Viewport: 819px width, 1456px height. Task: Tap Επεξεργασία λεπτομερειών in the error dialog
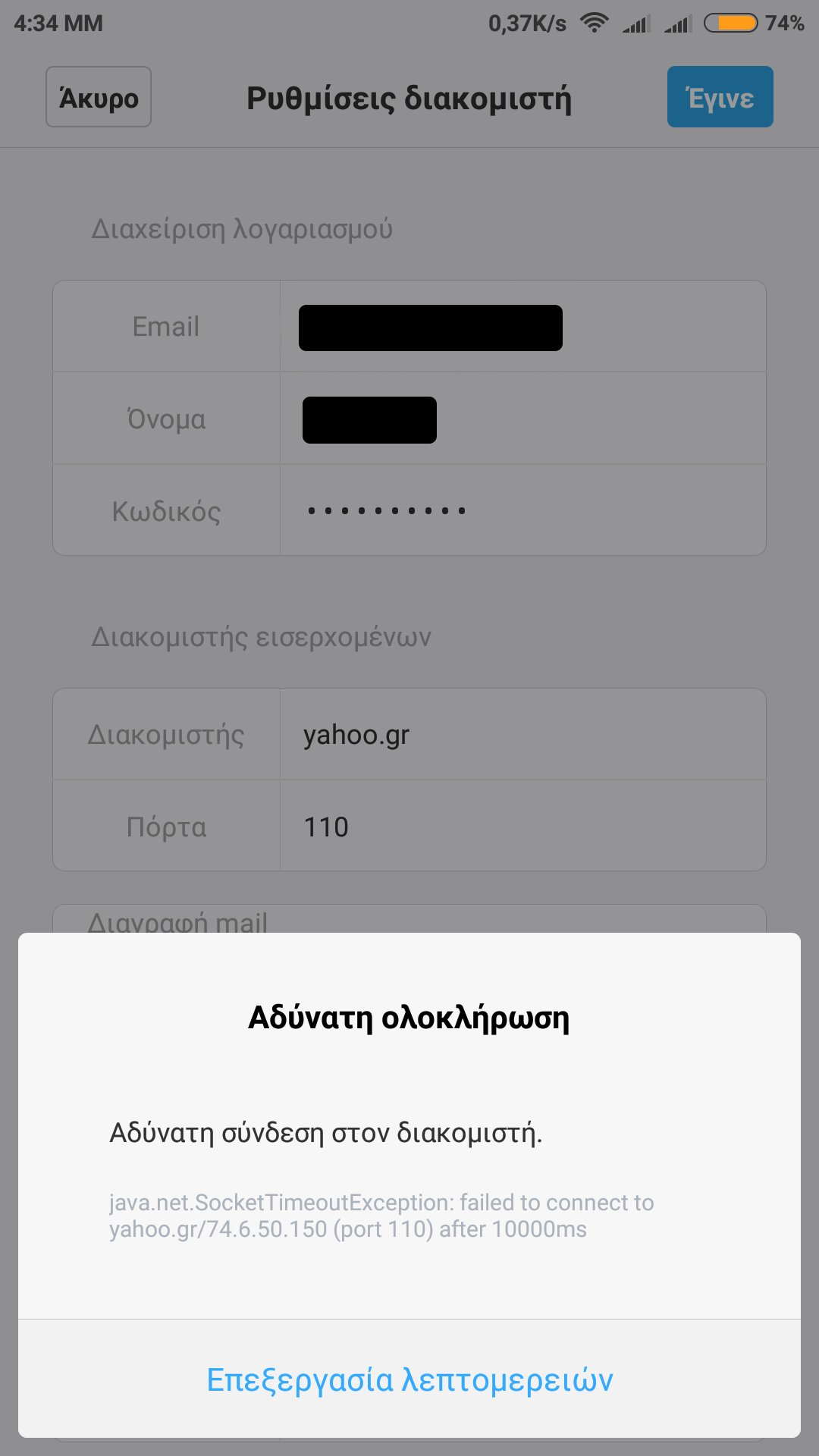click(409, 1379)
